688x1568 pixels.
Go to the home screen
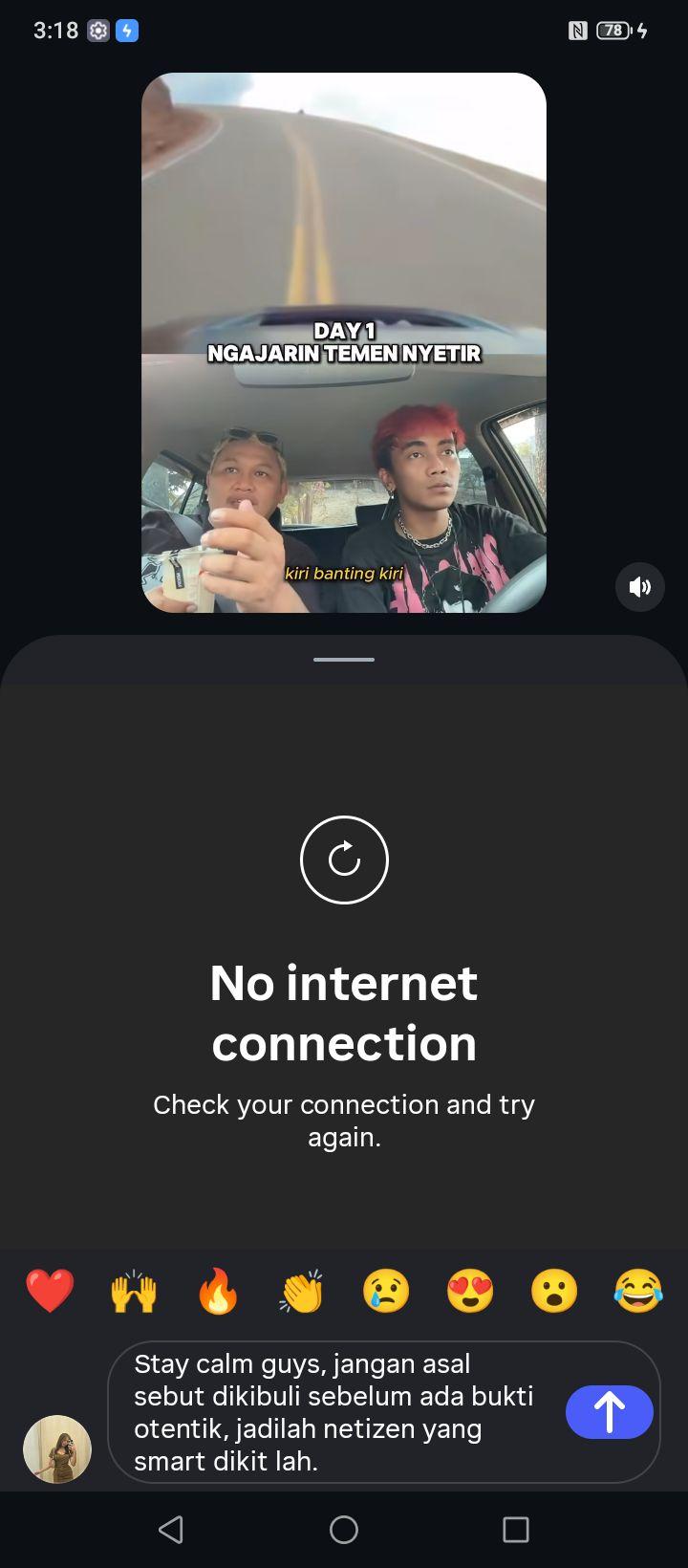pos(344,1530)
